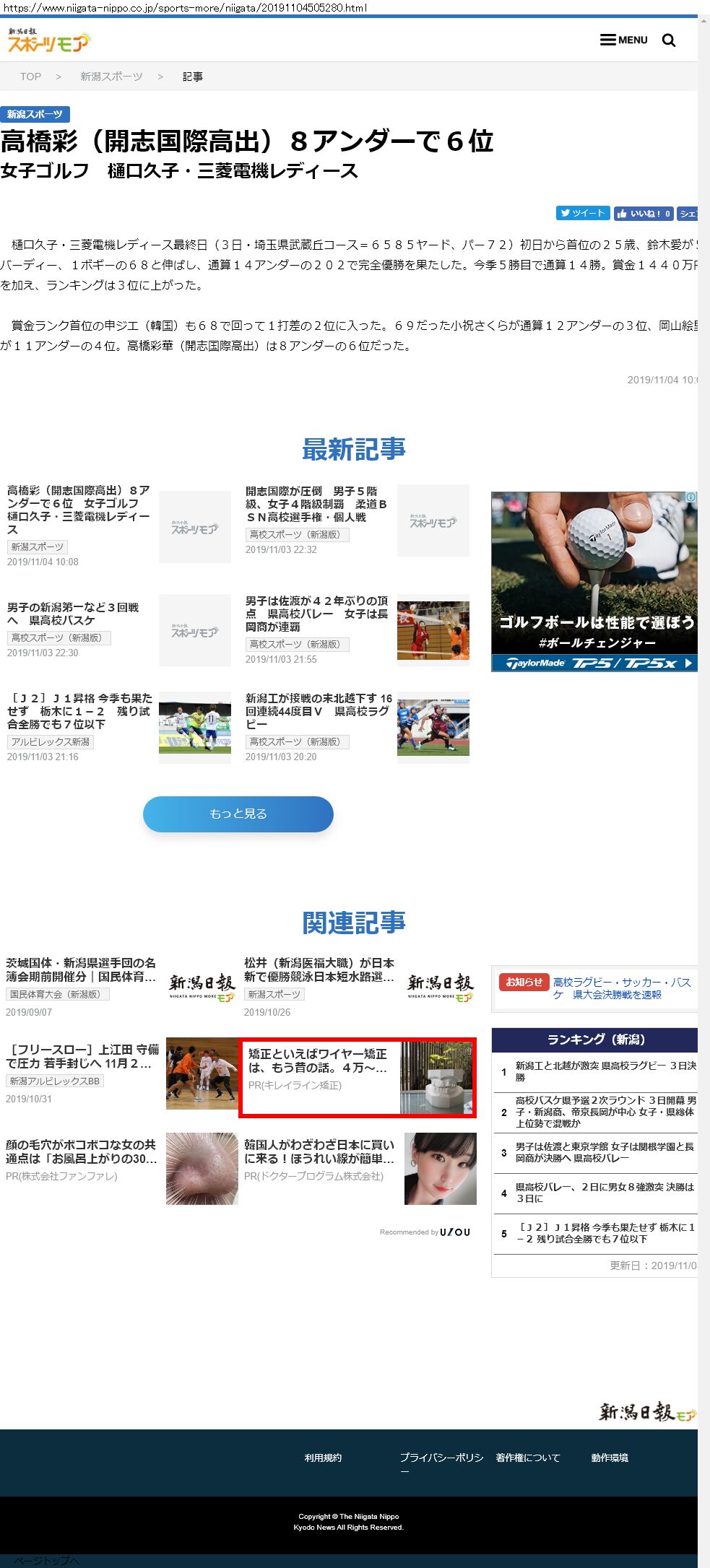710x1568 pixels.
Task: Open 利用規約 footer link
Action: [x=322, y=1458]
